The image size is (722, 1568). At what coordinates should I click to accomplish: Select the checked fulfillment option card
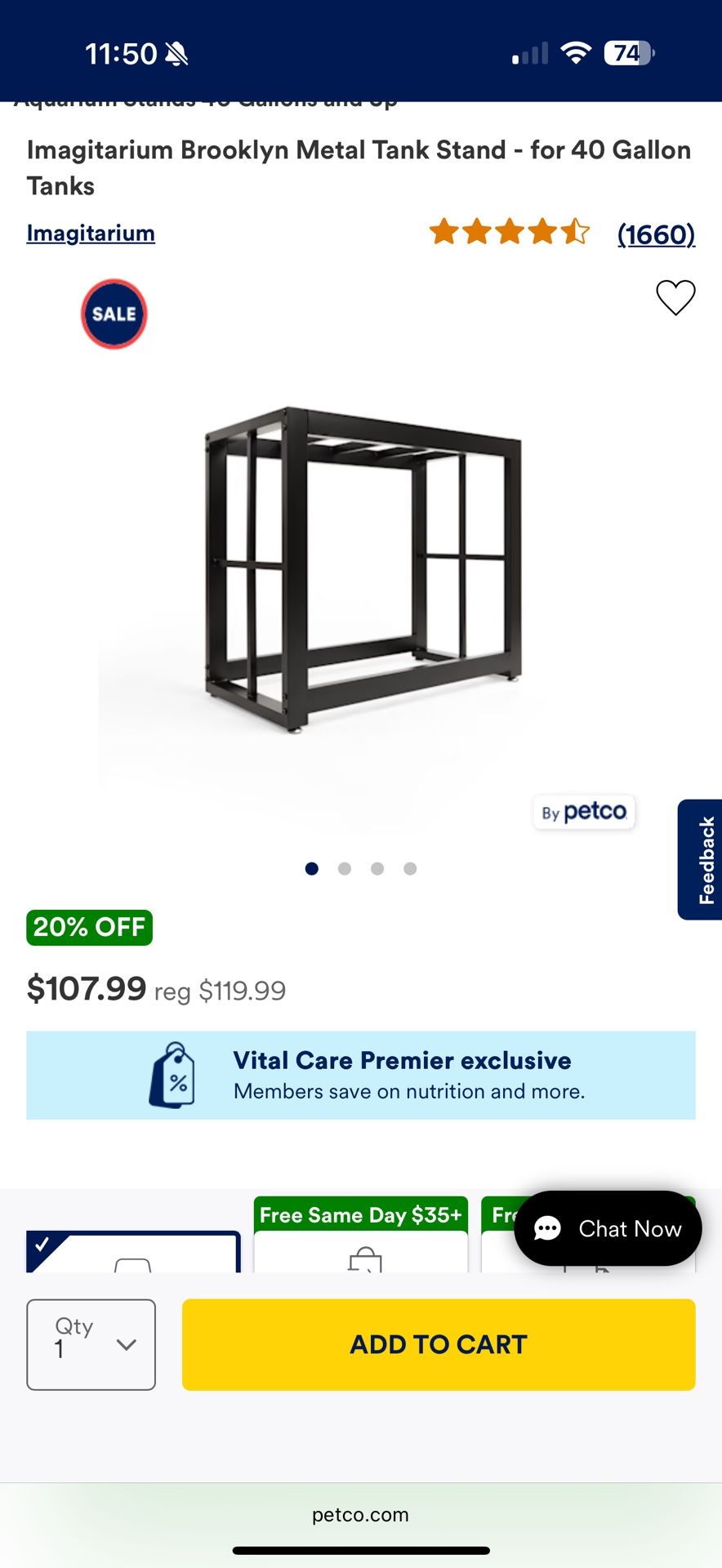tap(134, 1251)
